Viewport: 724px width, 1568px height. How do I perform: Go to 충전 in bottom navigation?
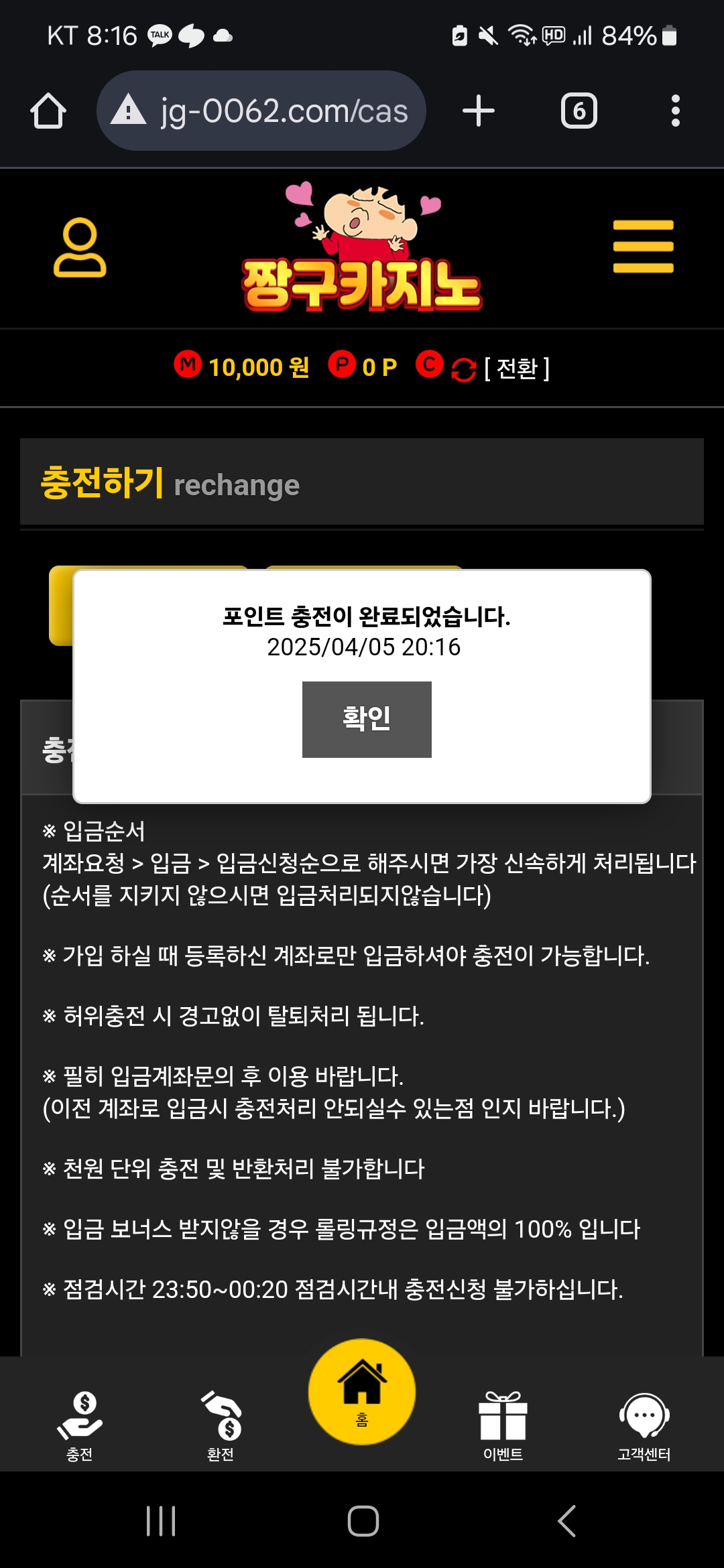[x=80, y=1425]
